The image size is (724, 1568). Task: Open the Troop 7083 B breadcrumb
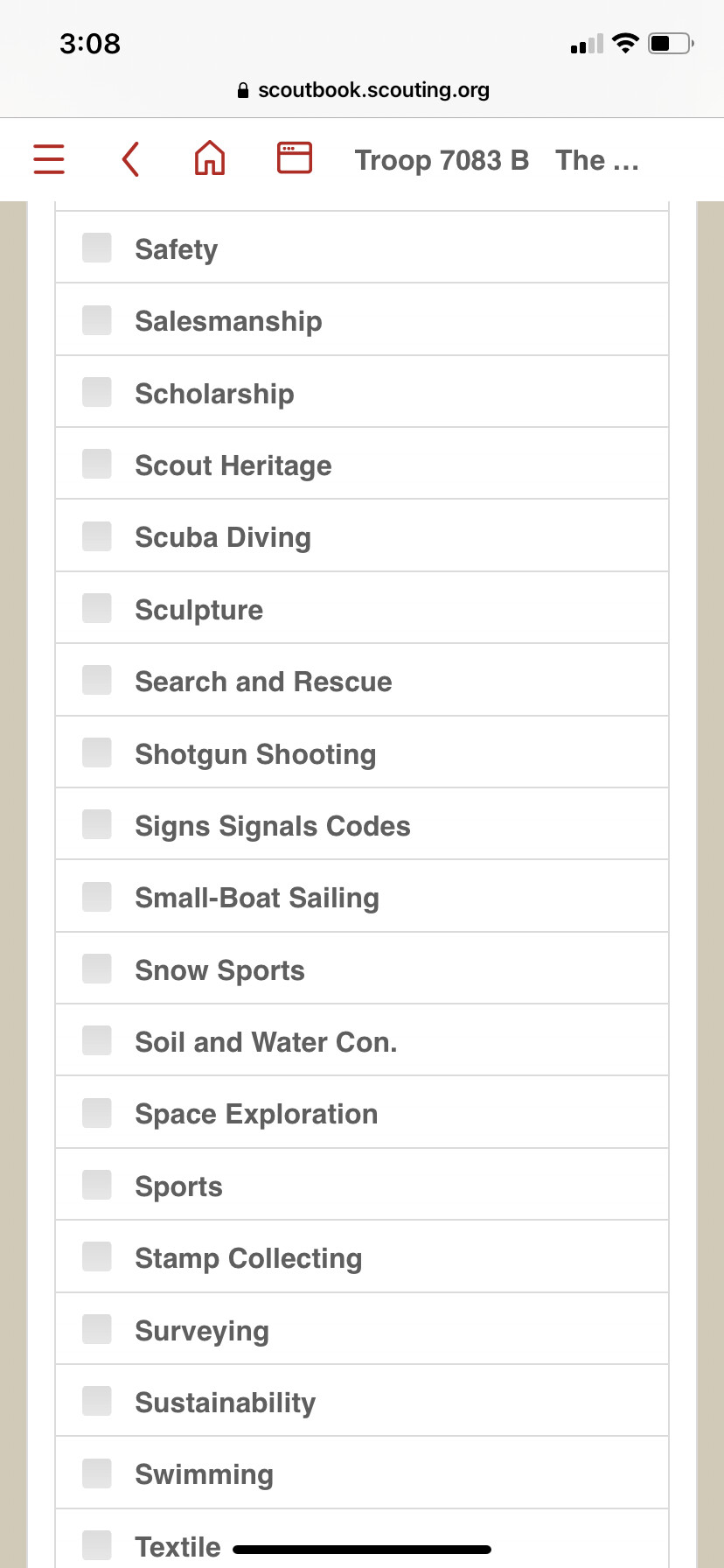click(x=442, y=160)
